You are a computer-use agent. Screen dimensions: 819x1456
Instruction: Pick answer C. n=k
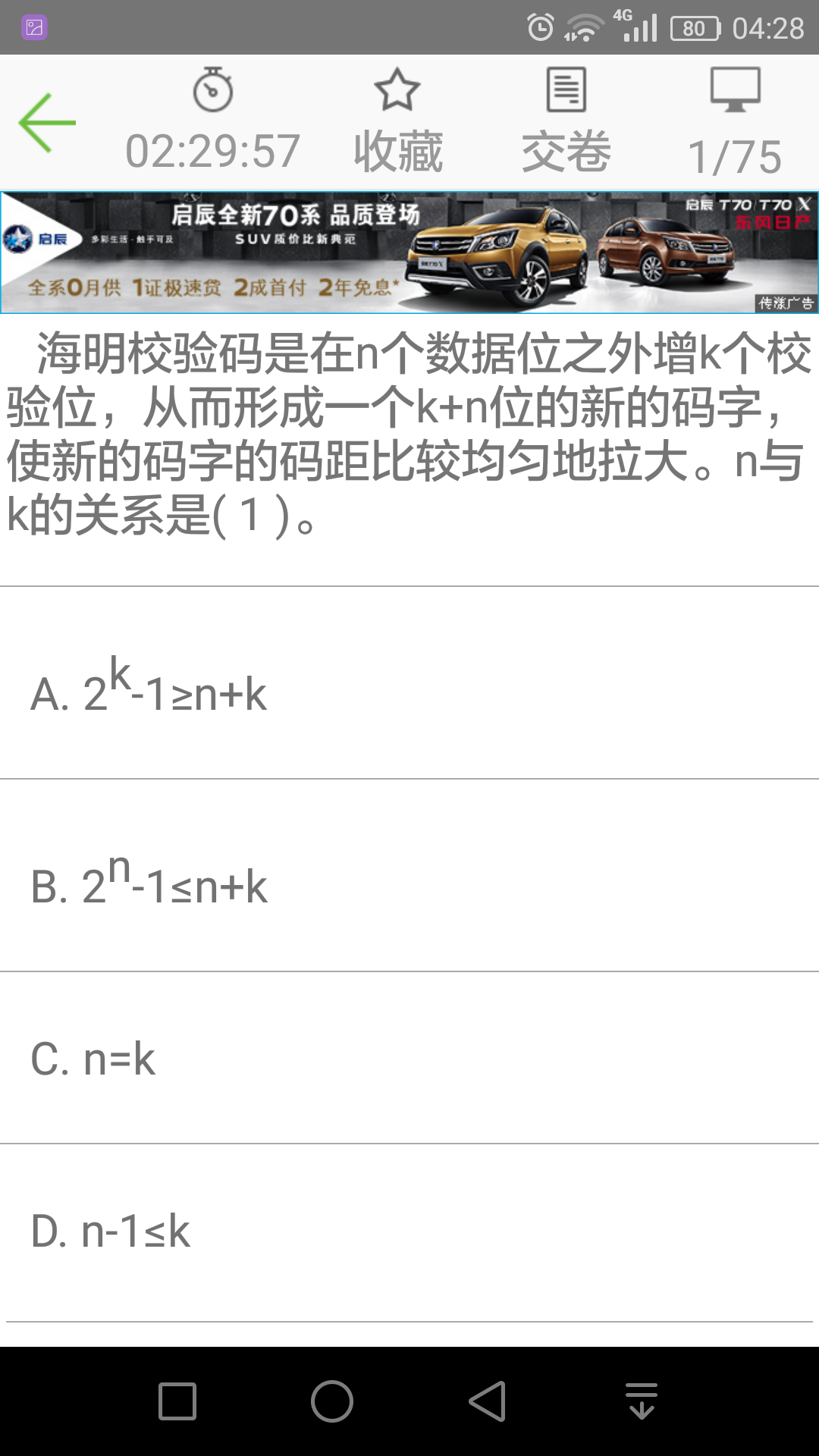coord(409,1058)
